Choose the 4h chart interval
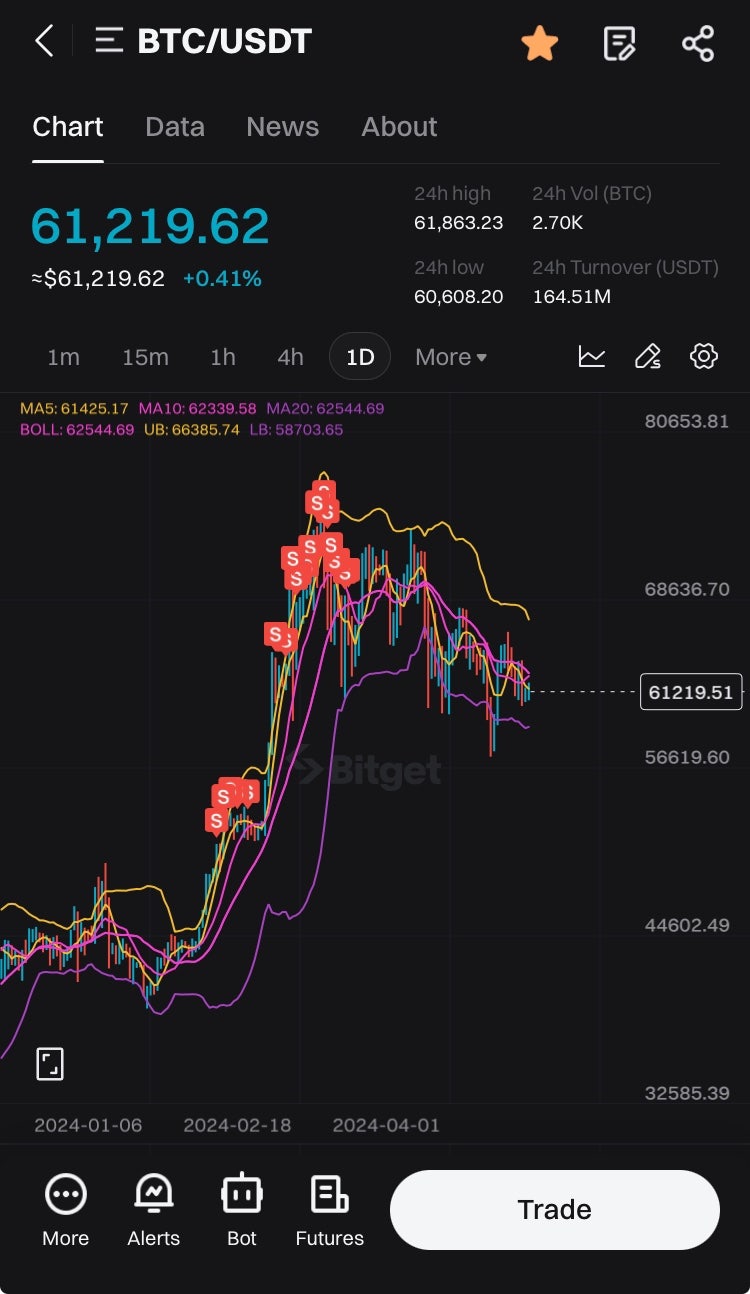 click(290, 357)
